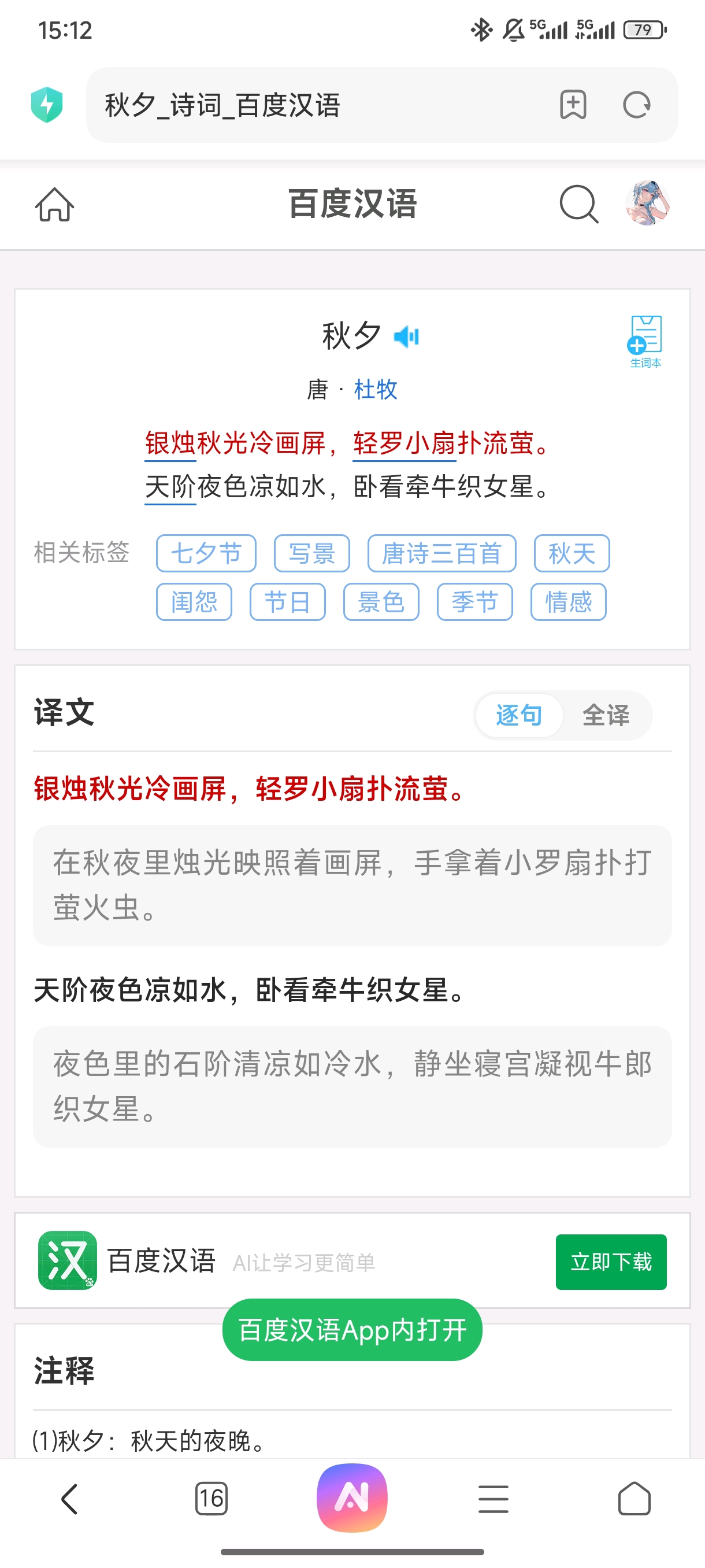Reload the page with refresh icon

tap(636, 105)
